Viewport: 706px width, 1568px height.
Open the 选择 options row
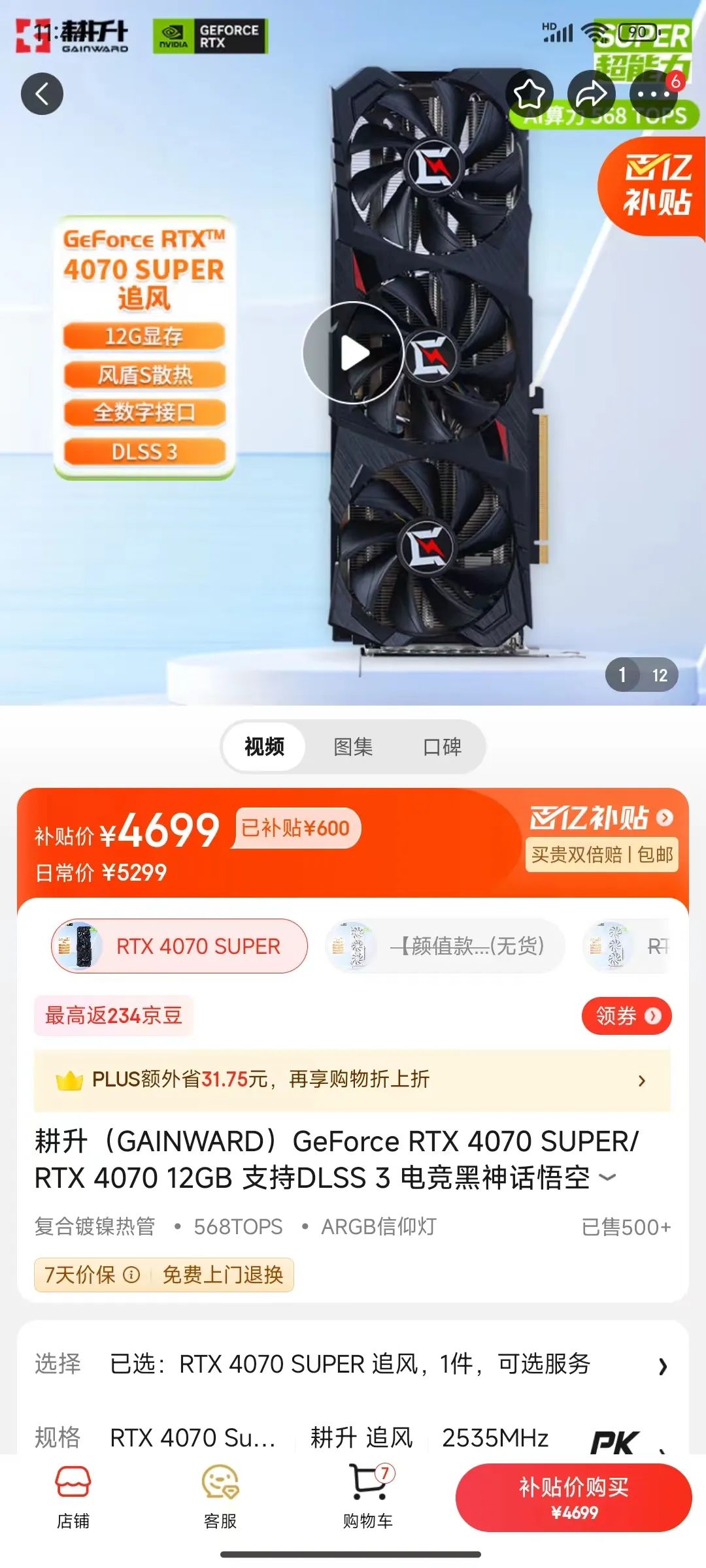[x=353, y=1364]
